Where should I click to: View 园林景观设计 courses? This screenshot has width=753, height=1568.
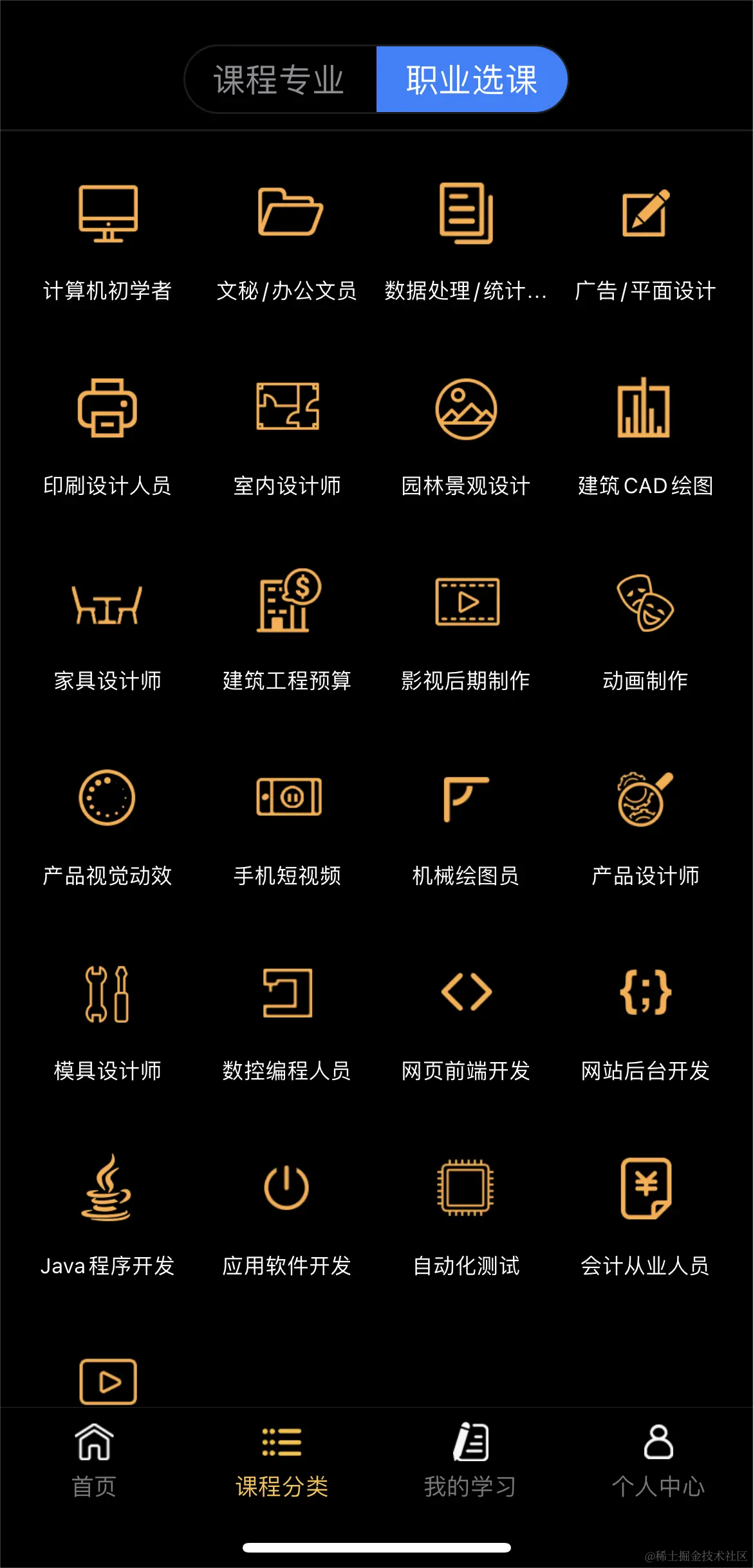tap(466, 436)
